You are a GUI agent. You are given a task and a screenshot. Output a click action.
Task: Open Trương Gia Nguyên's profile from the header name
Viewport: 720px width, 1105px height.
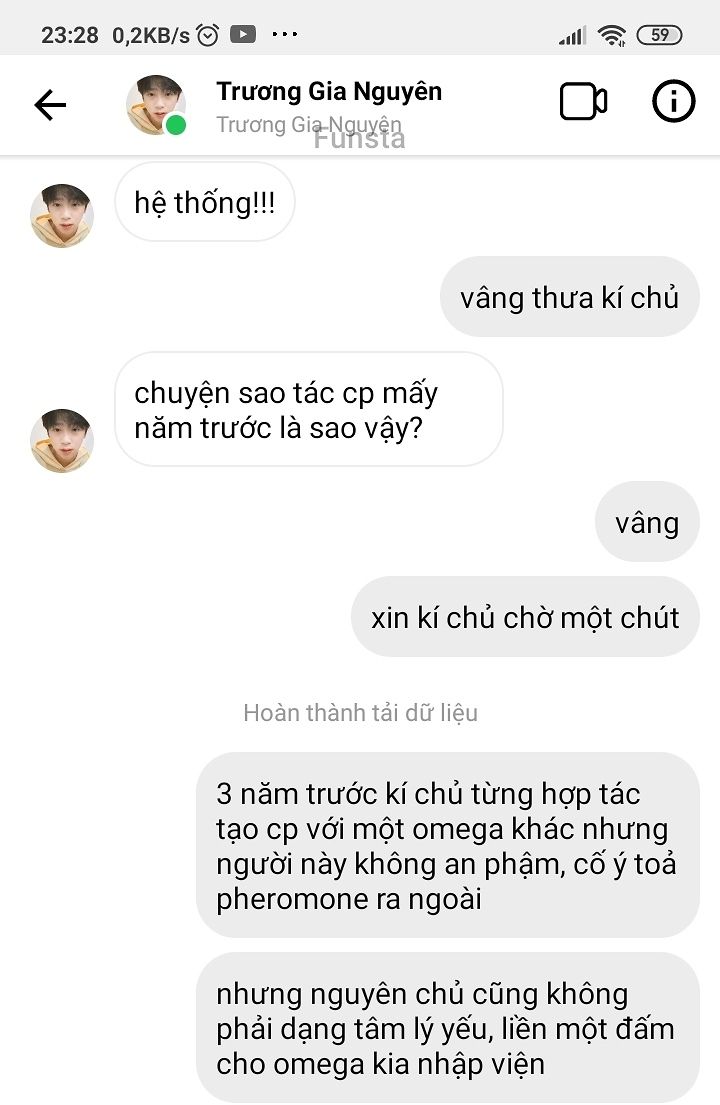pos(329,92)
